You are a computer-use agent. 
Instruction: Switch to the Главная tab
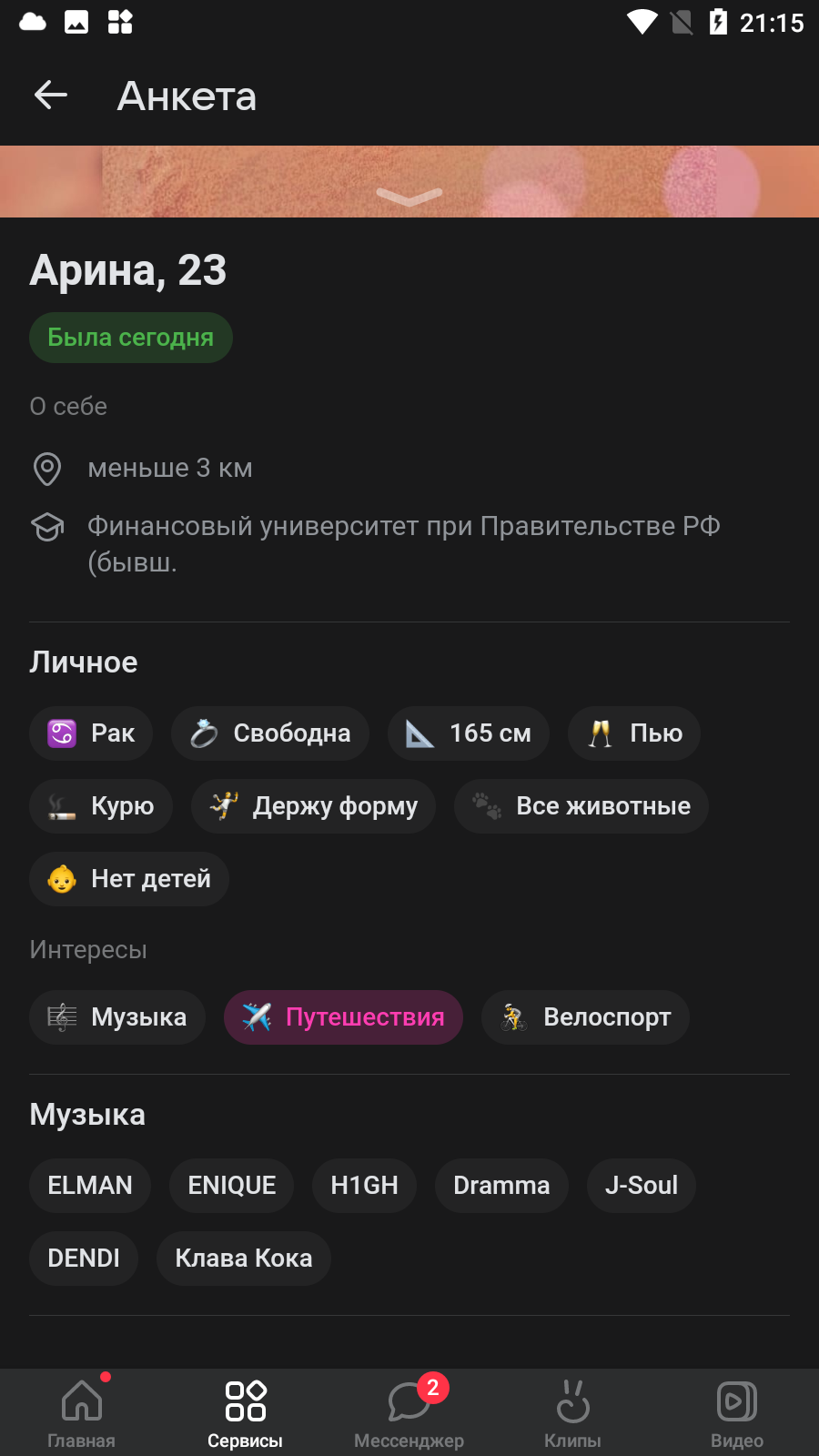coord(82,1412)
